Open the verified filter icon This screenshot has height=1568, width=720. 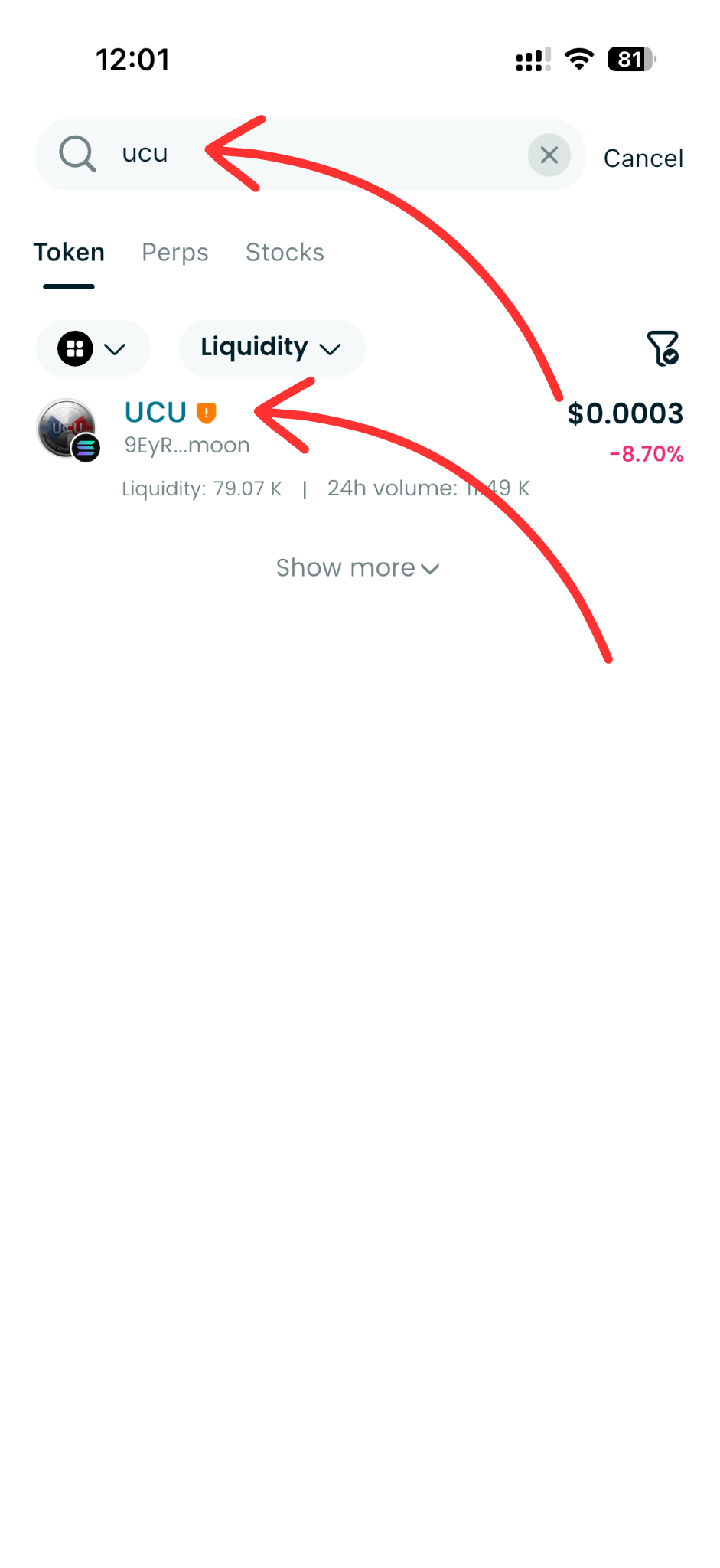click(x=663, y=348)
